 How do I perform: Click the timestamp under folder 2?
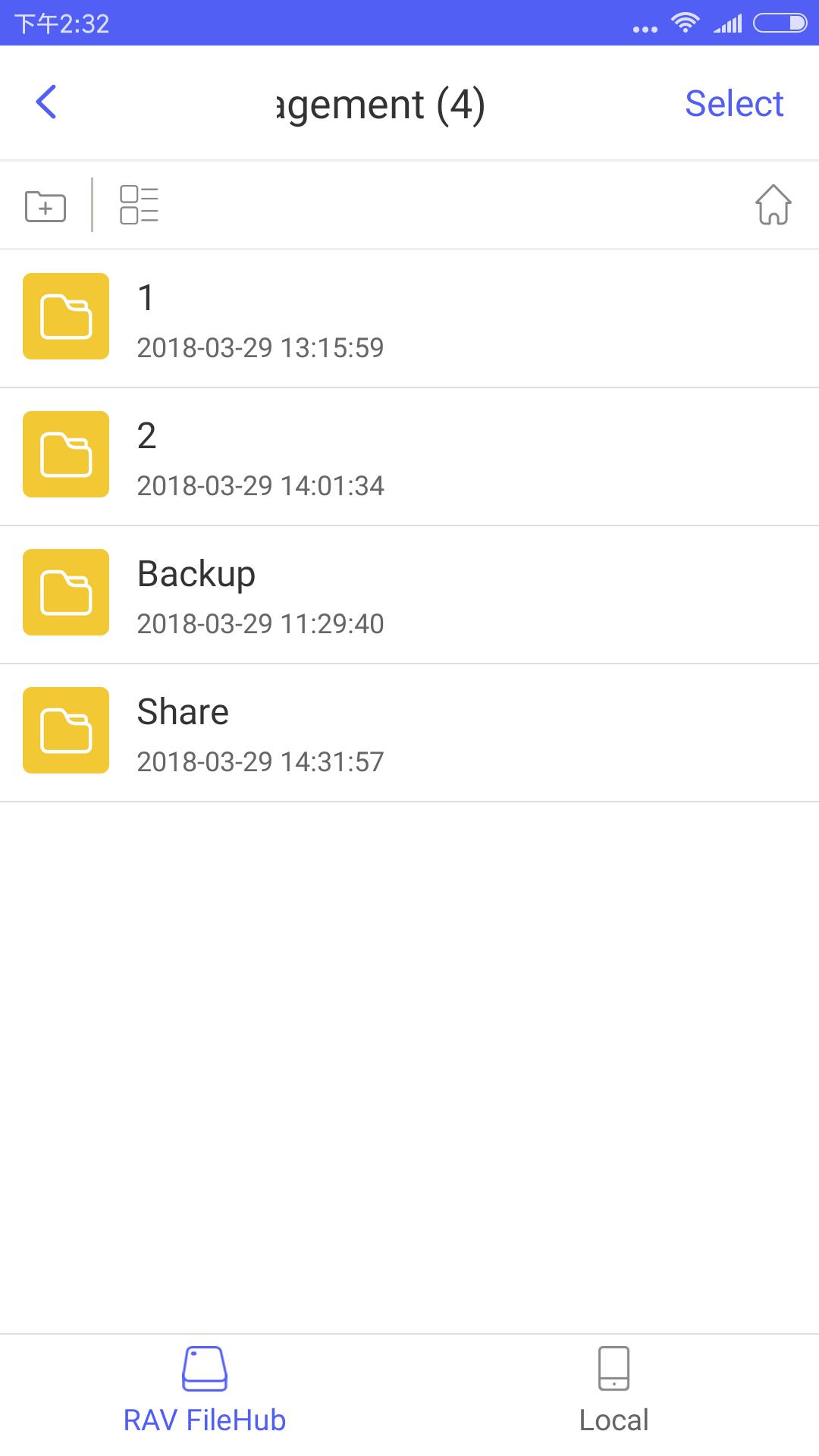[x=260, y=486]
